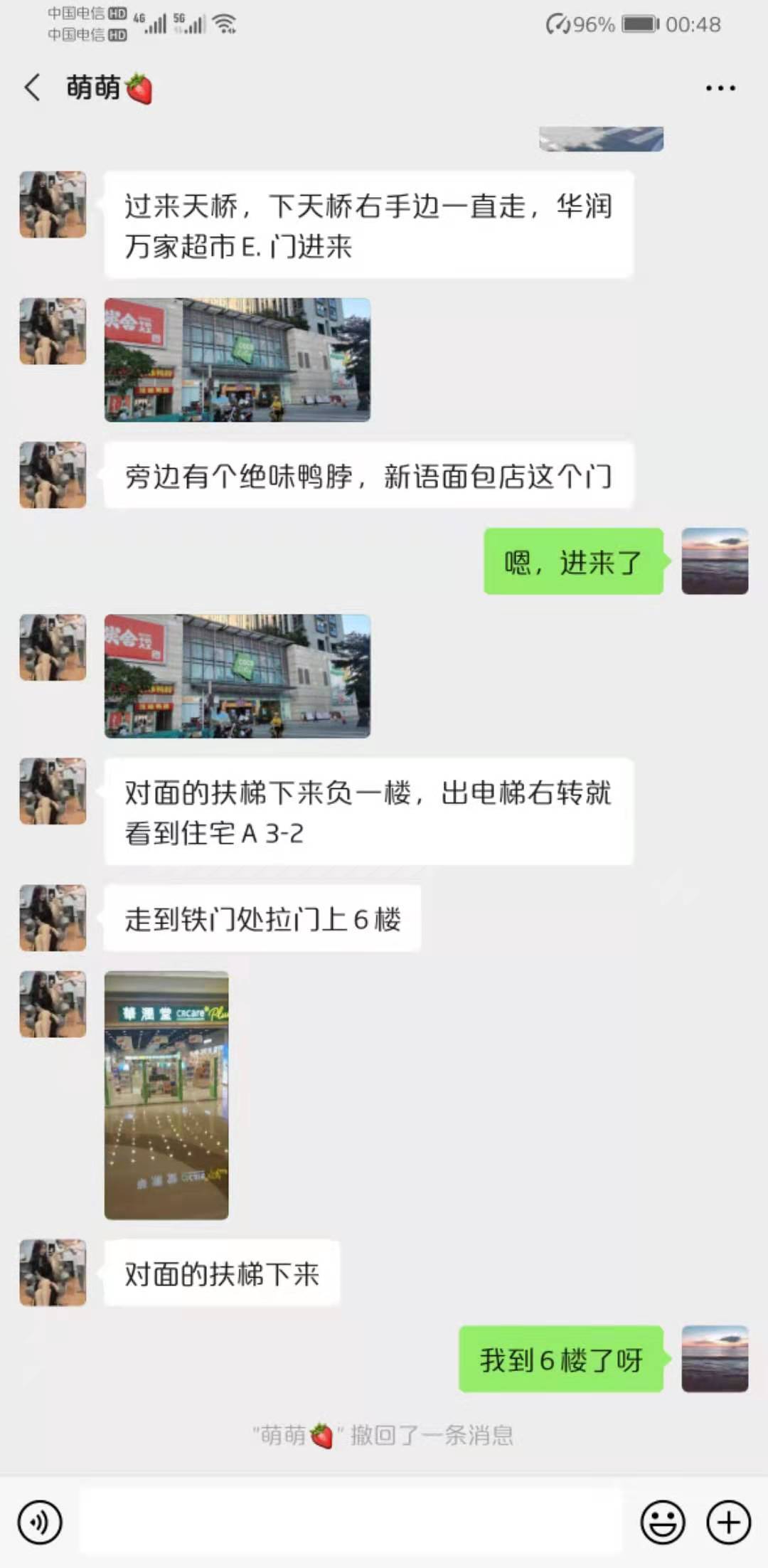This screenshot has width=768, height=1568.
Task: Open the three-dot chat settings icon
Action: (720, 88)
